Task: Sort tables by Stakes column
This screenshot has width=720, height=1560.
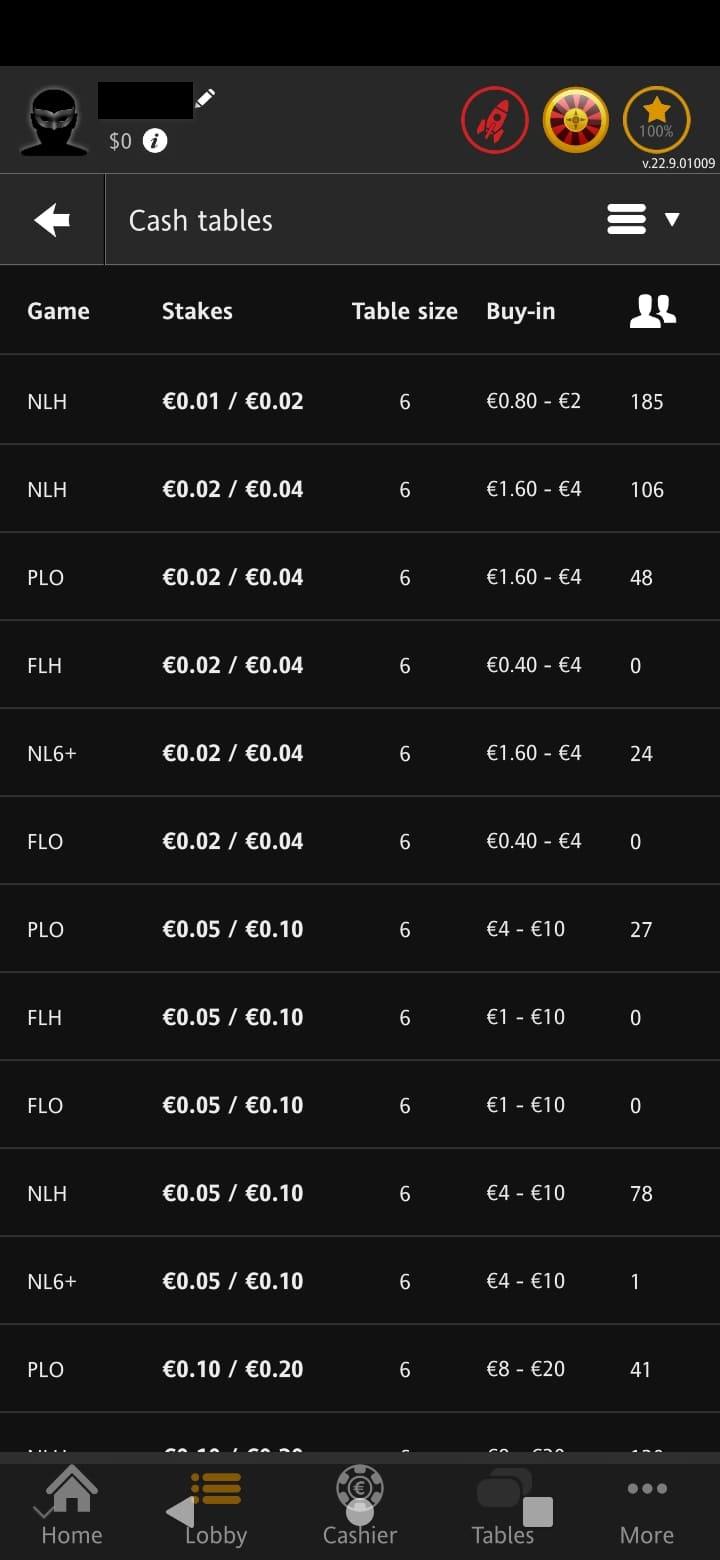Action: tap(197, 311)
